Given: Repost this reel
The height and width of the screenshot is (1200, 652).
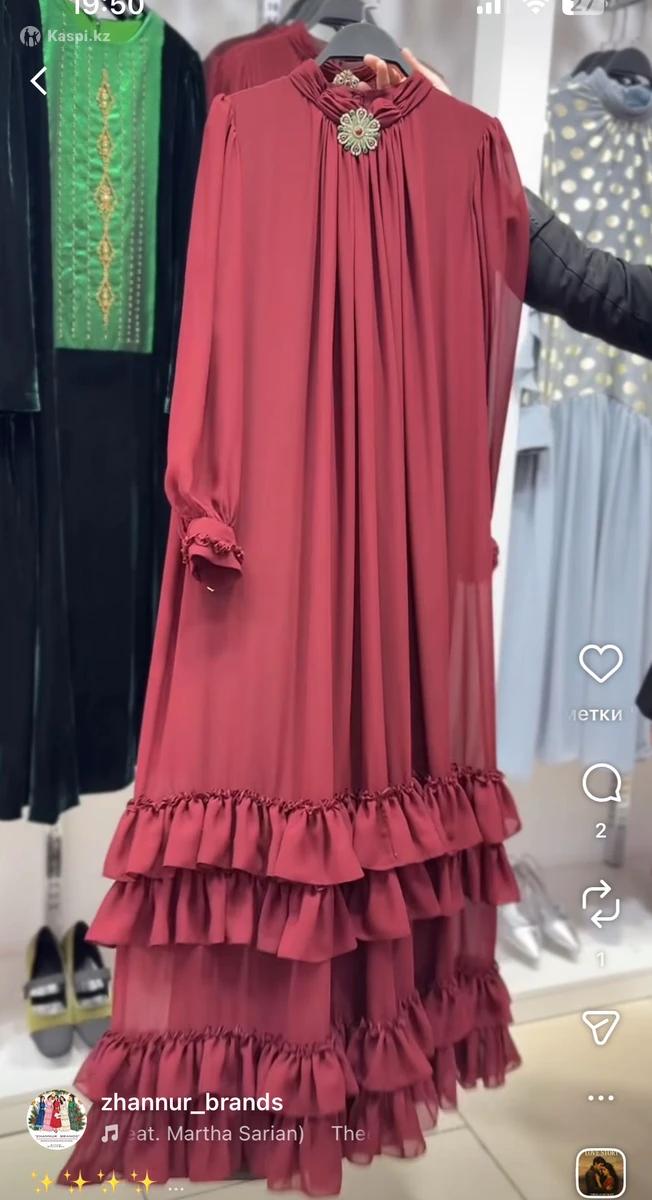Looking at the screenshot, I should click(x=600, y=904).
